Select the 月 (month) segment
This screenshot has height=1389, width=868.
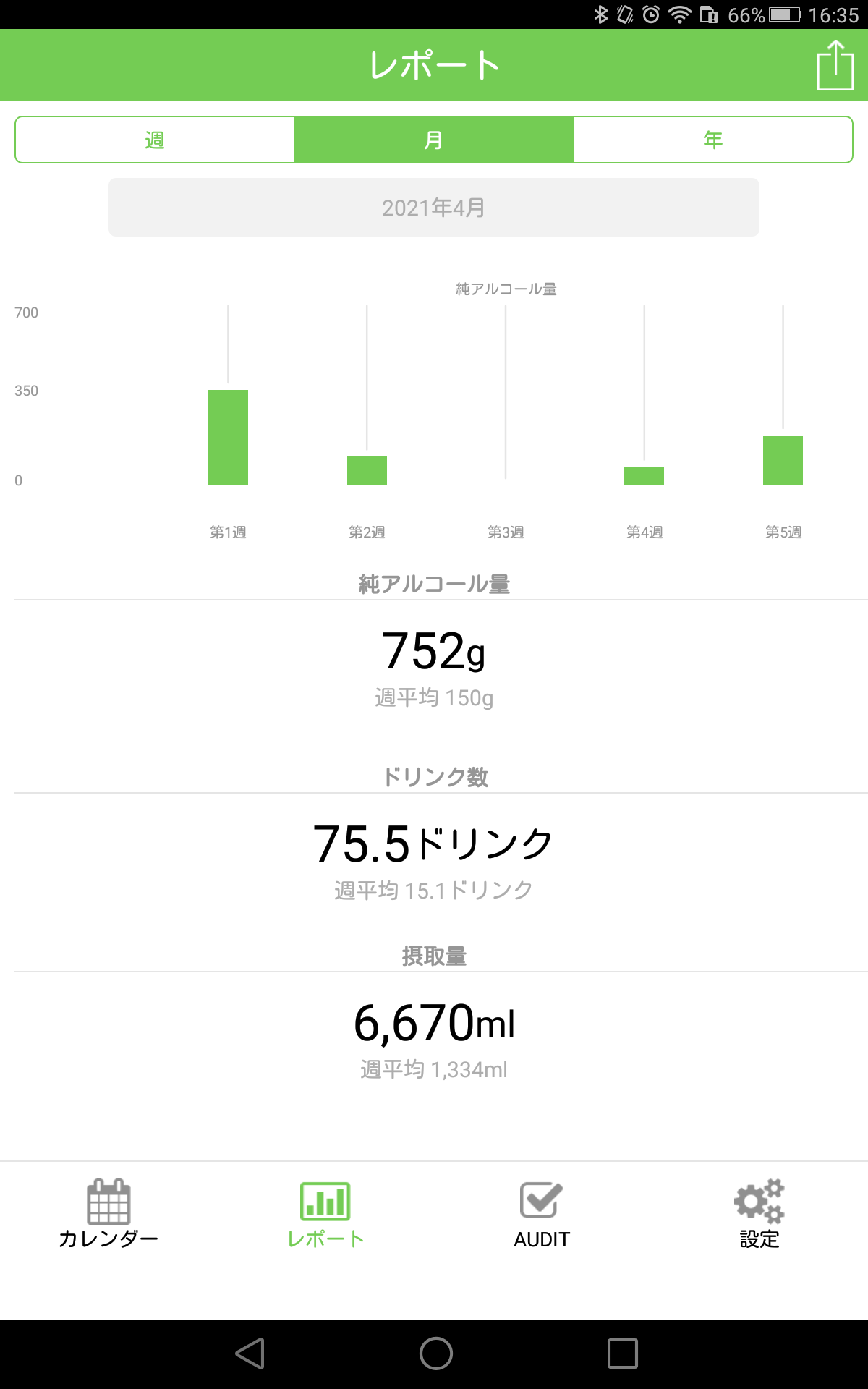point(434,140)
